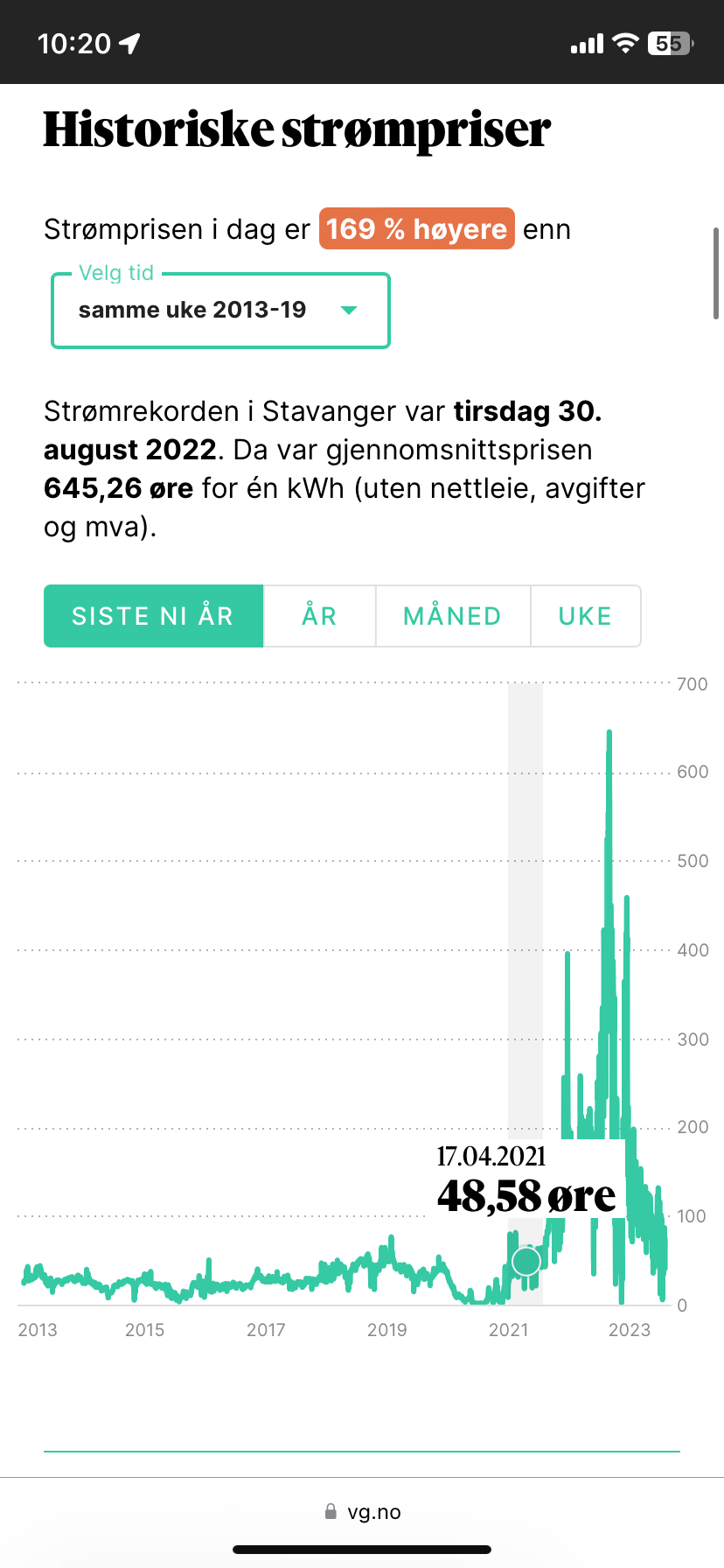Screen dimensions: 724x1568
Task: Open the Velg tid dropdown
Action: pyautogui.click(x=220, y=311)
